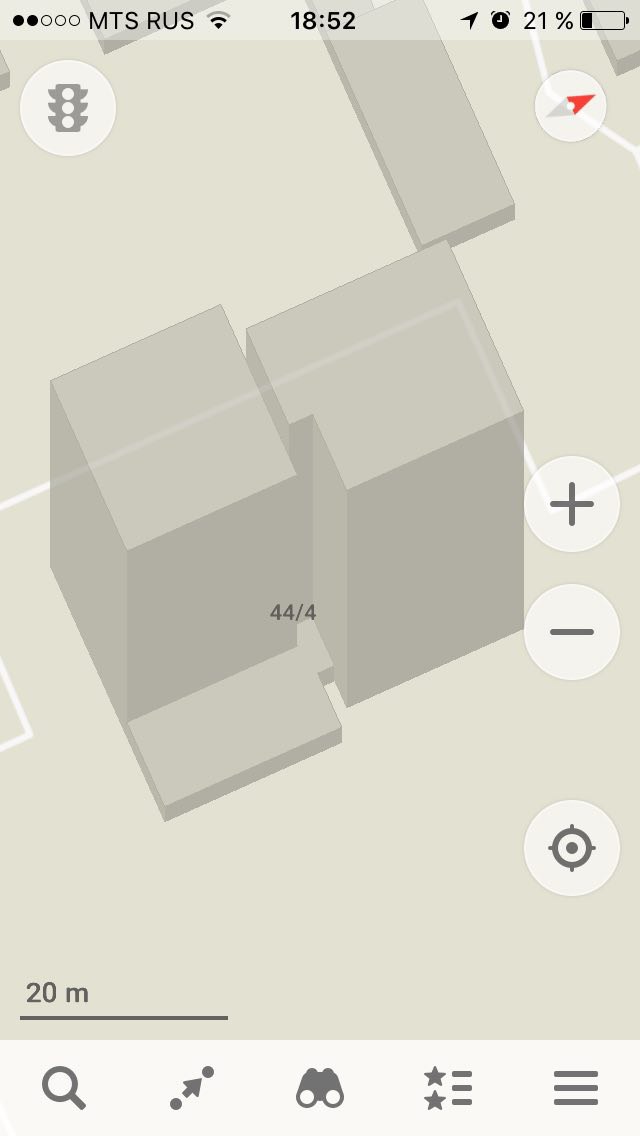Tap the compass to reset orientation

pos(570,106)
